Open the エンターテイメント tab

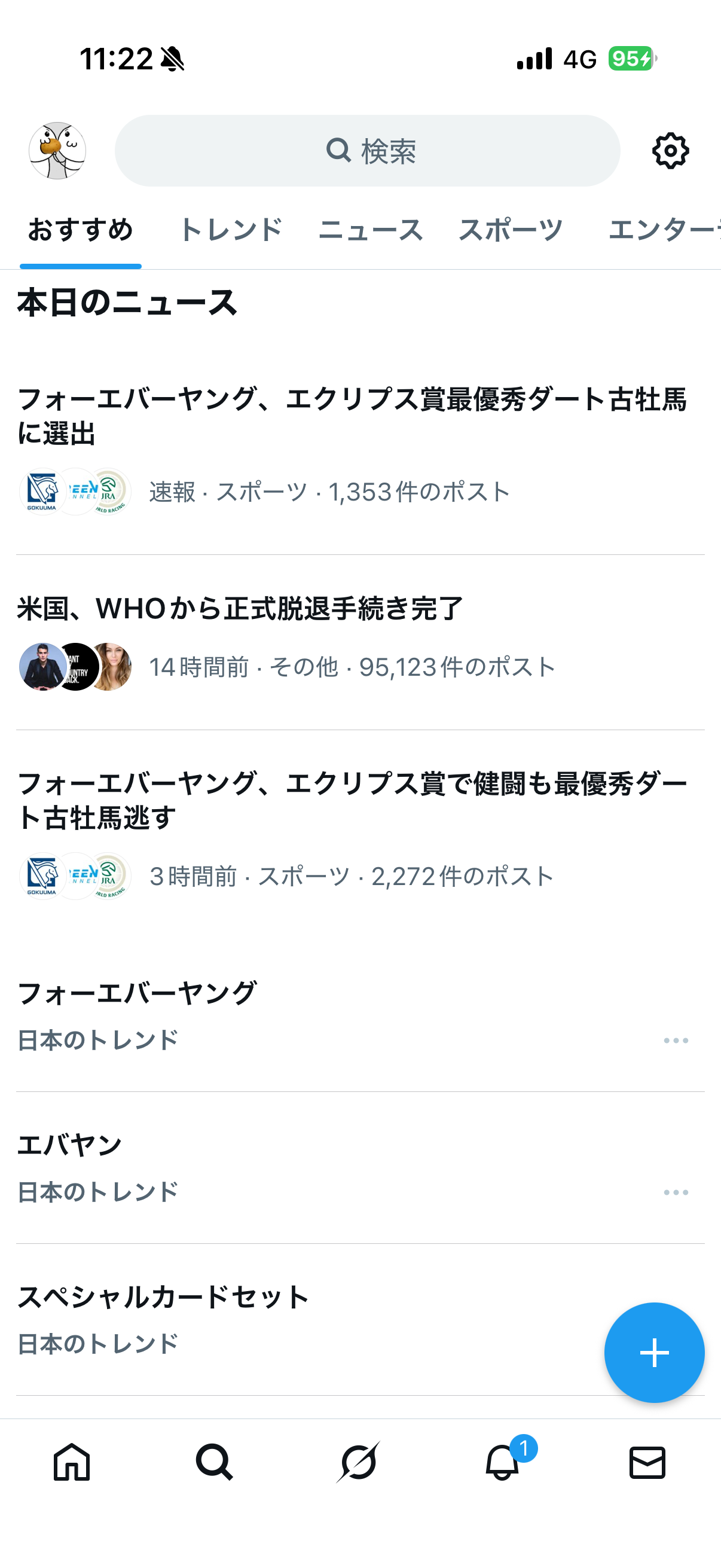coord(663,231)
